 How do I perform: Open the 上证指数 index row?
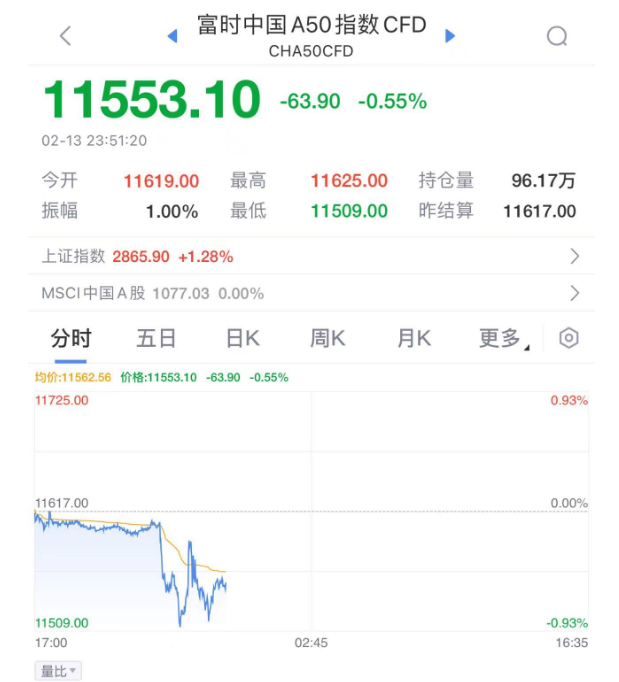click(x=309, y=257)
